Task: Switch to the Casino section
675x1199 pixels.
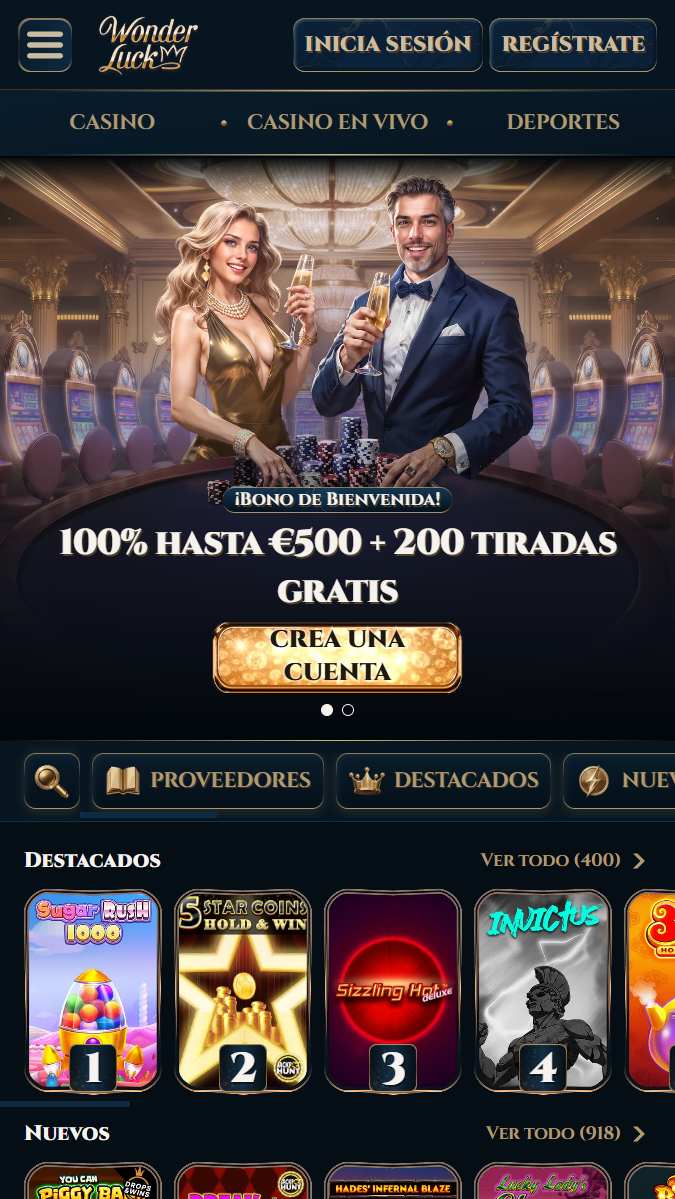Action: pos(112,122)
